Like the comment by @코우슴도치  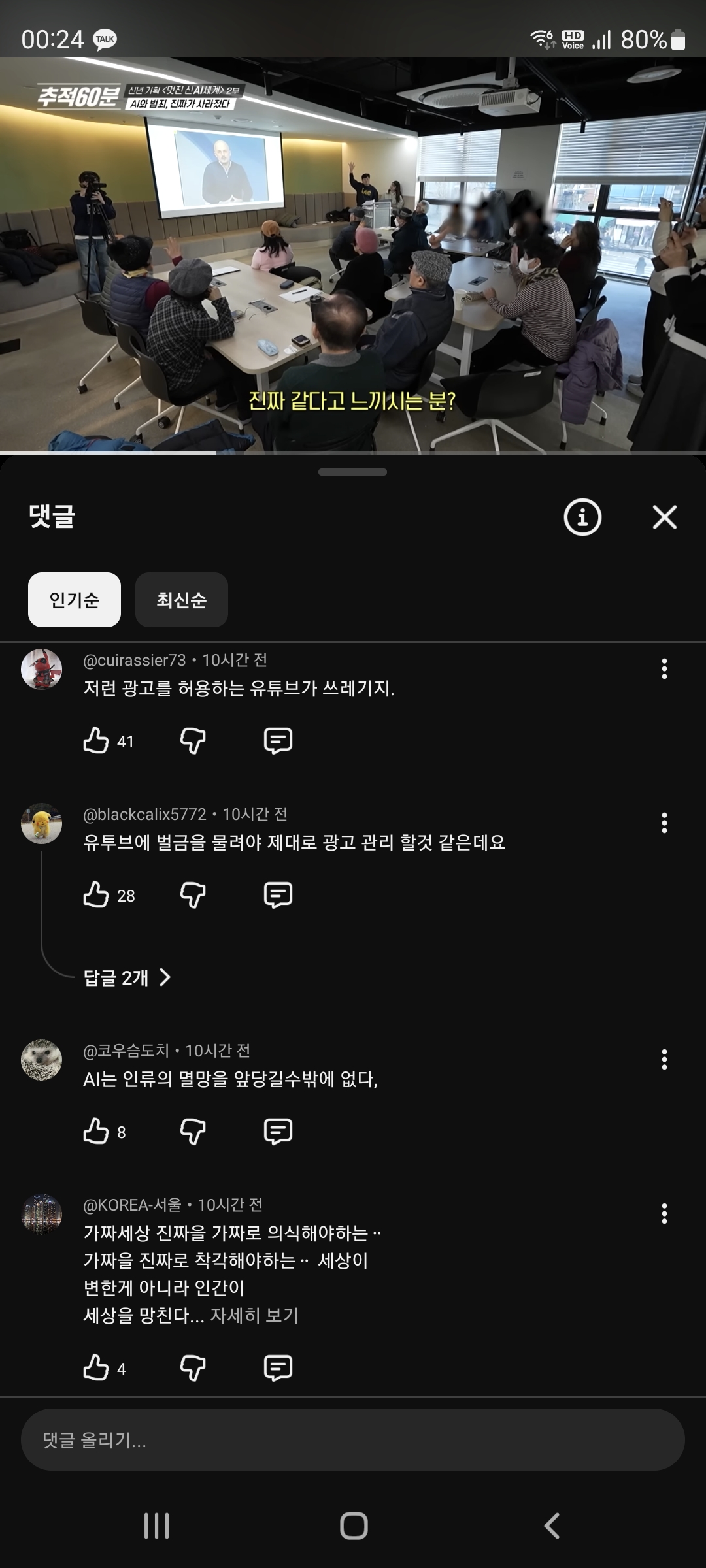pos(96,1132)
